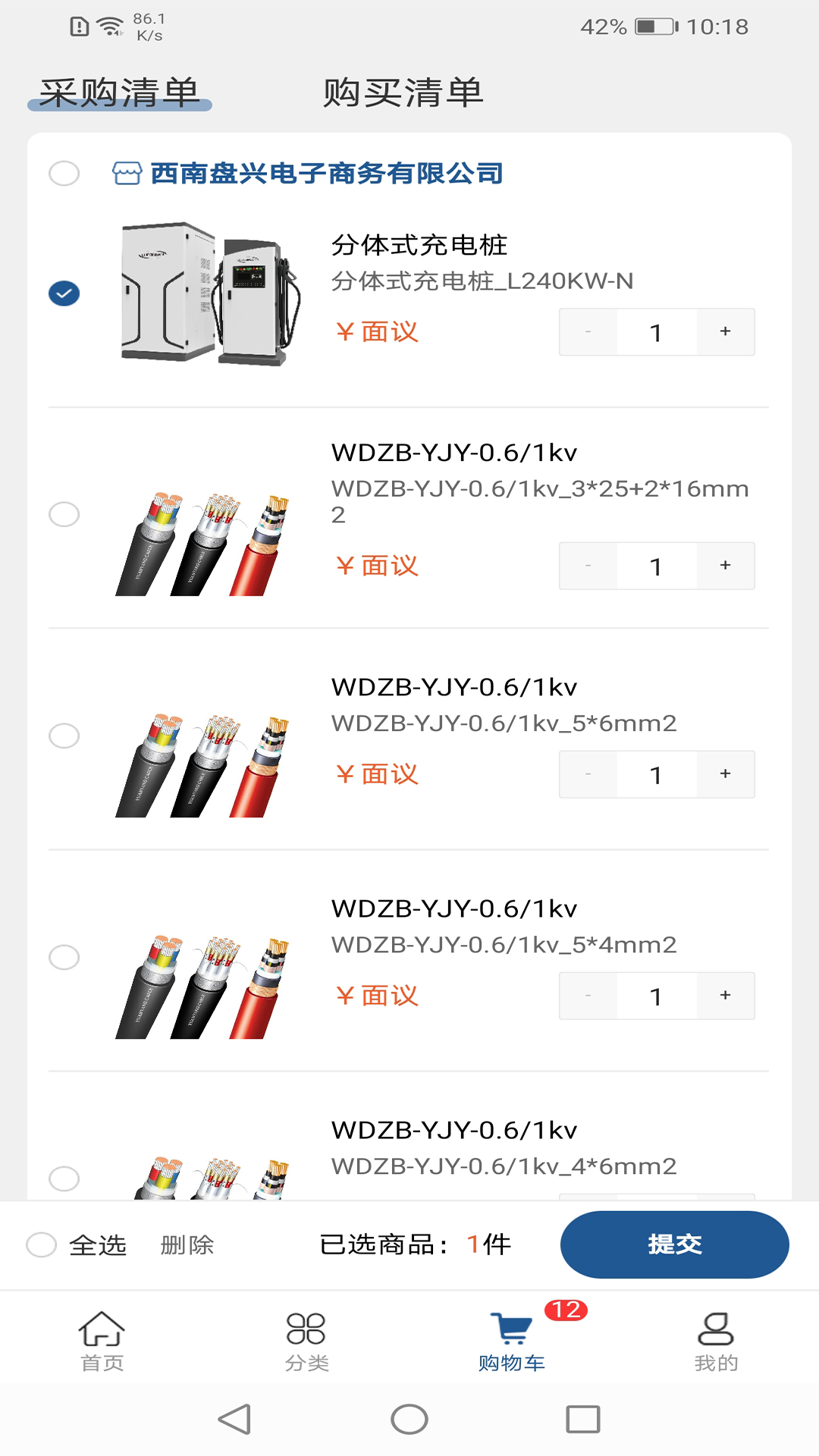
Task: Select all items from 西南盘兴电子商务有限公司
Action: point(64,174)
